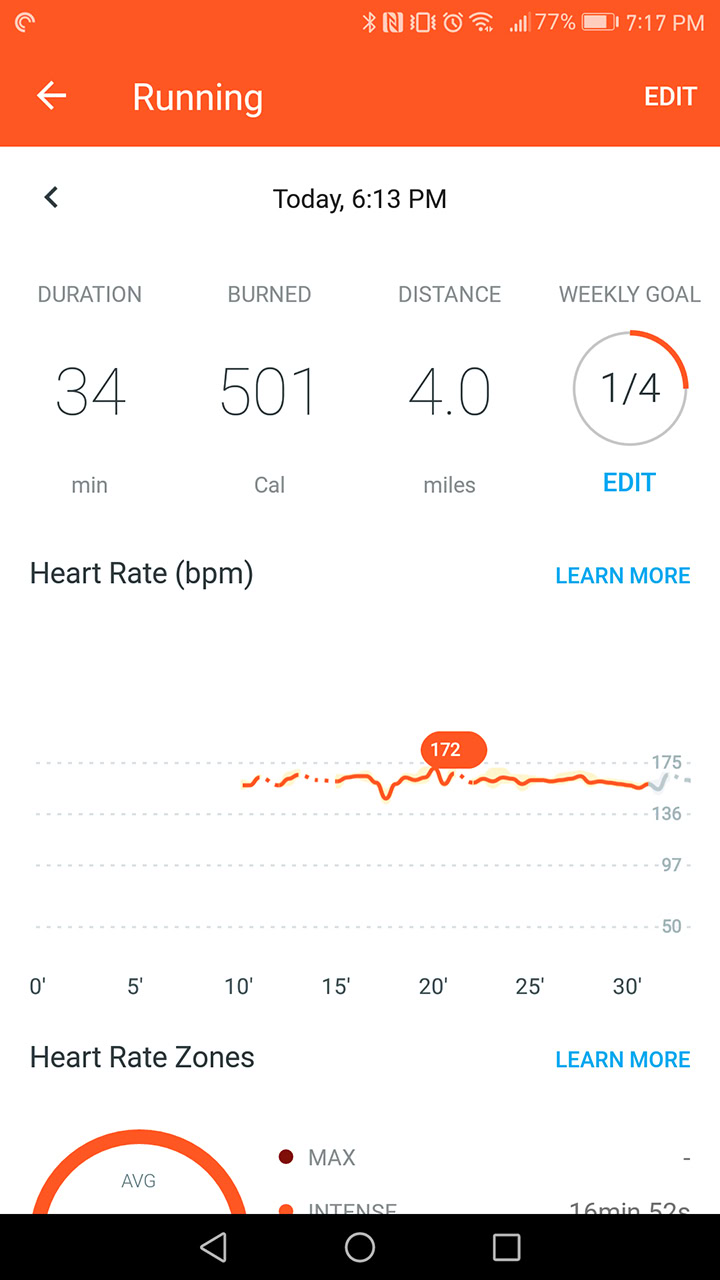This screenshot has width=720, height=1280.
Task: Go back using the app bar arrow
Action: pos(51,96)
